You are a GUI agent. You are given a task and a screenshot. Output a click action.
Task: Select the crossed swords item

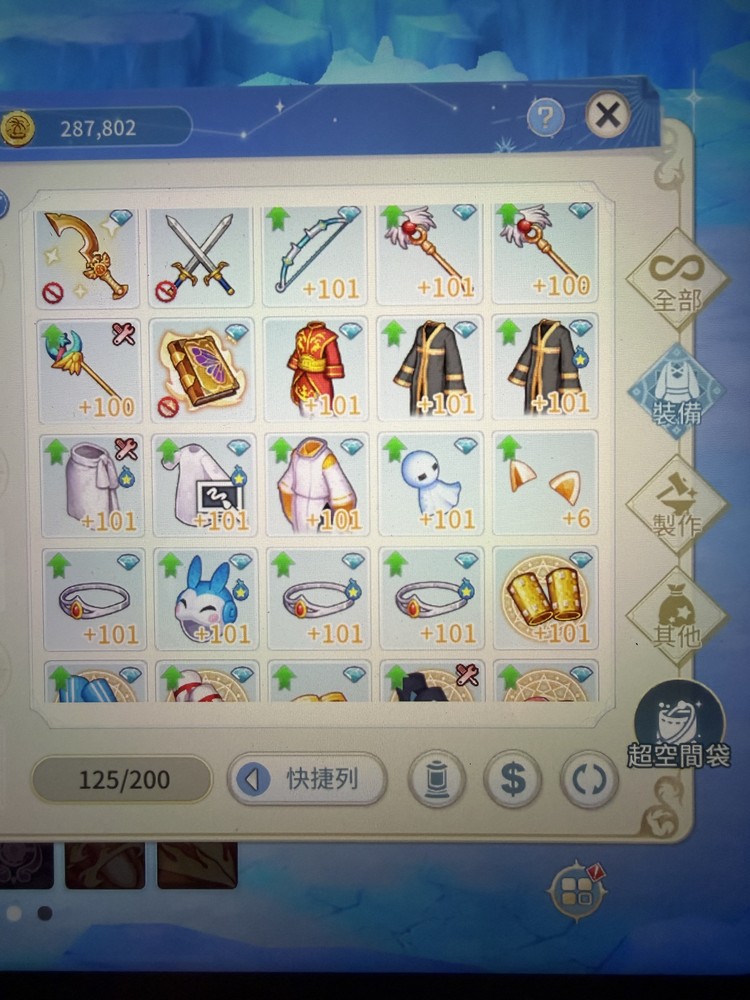[x=199, y=255]
